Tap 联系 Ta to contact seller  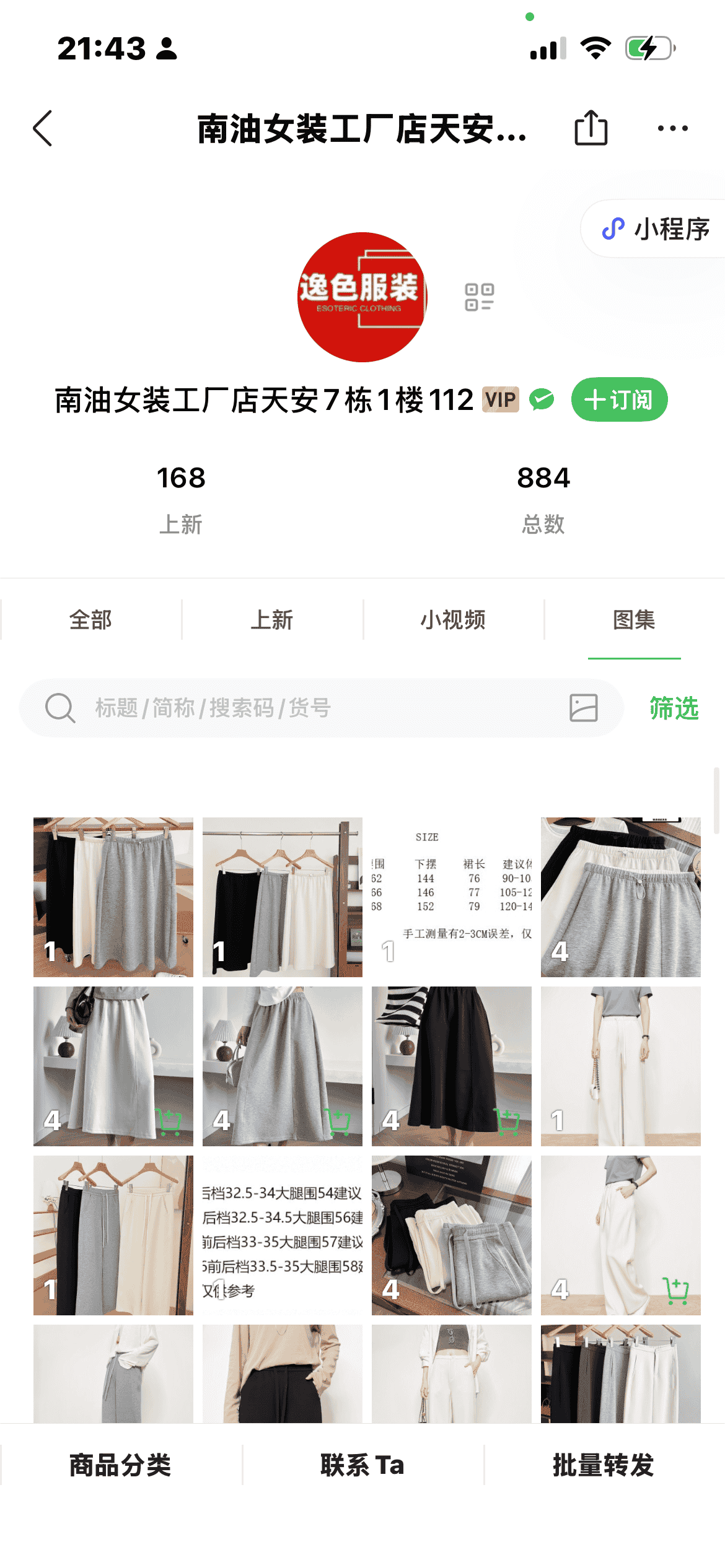click(x=362, y=1465)
